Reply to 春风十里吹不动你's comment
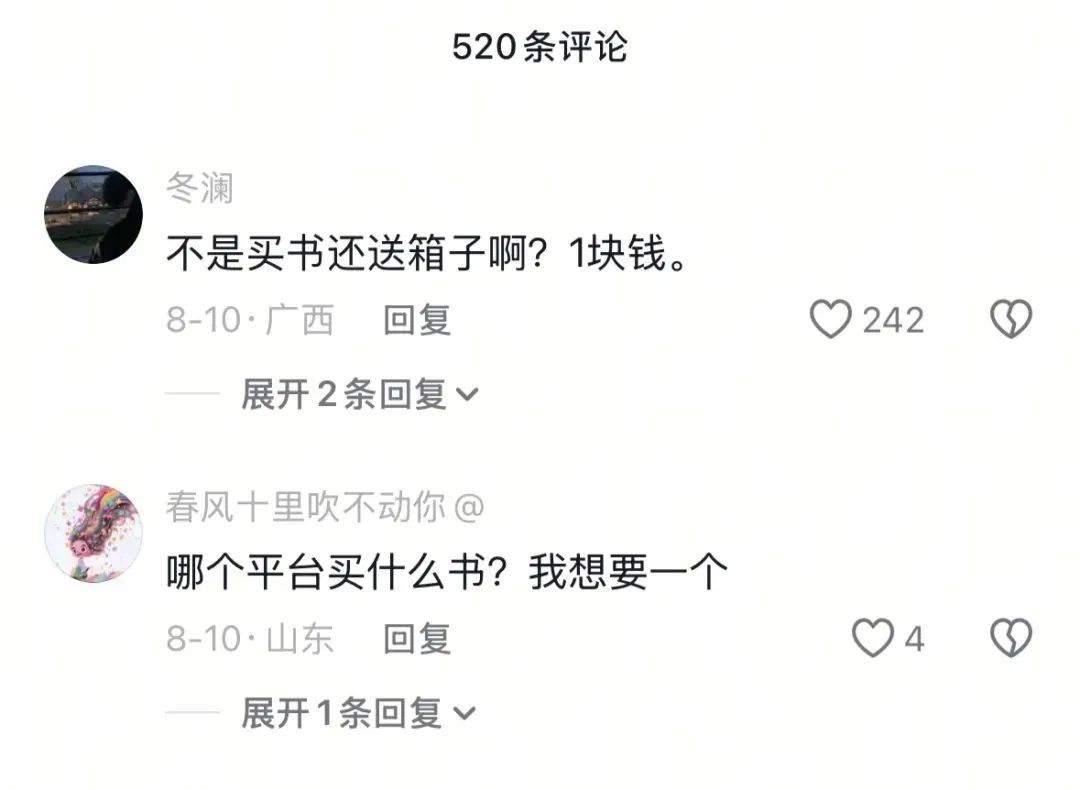Viewport: 1080px width, 790px height. tap(417, 638)
